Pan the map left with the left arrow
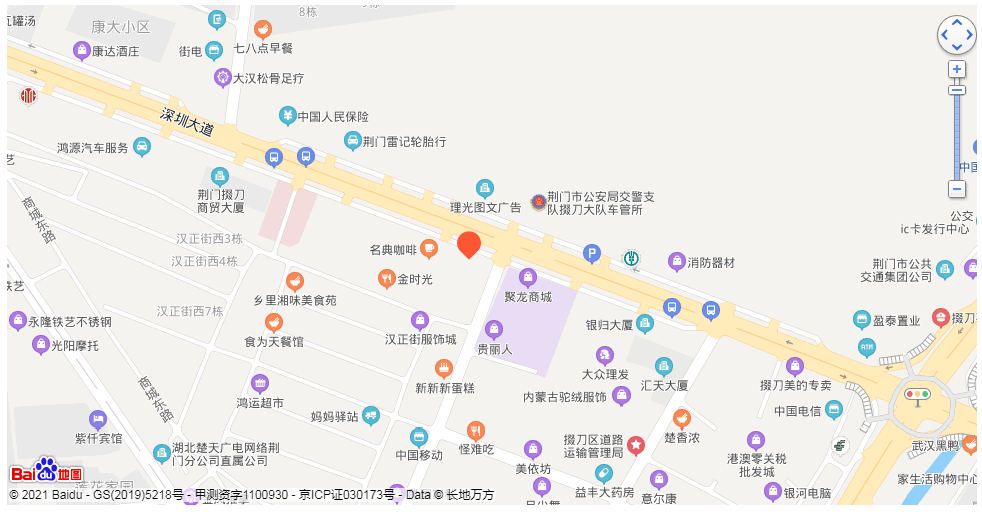The height and width of the screenshot is (512, 982). coord(945,35)
